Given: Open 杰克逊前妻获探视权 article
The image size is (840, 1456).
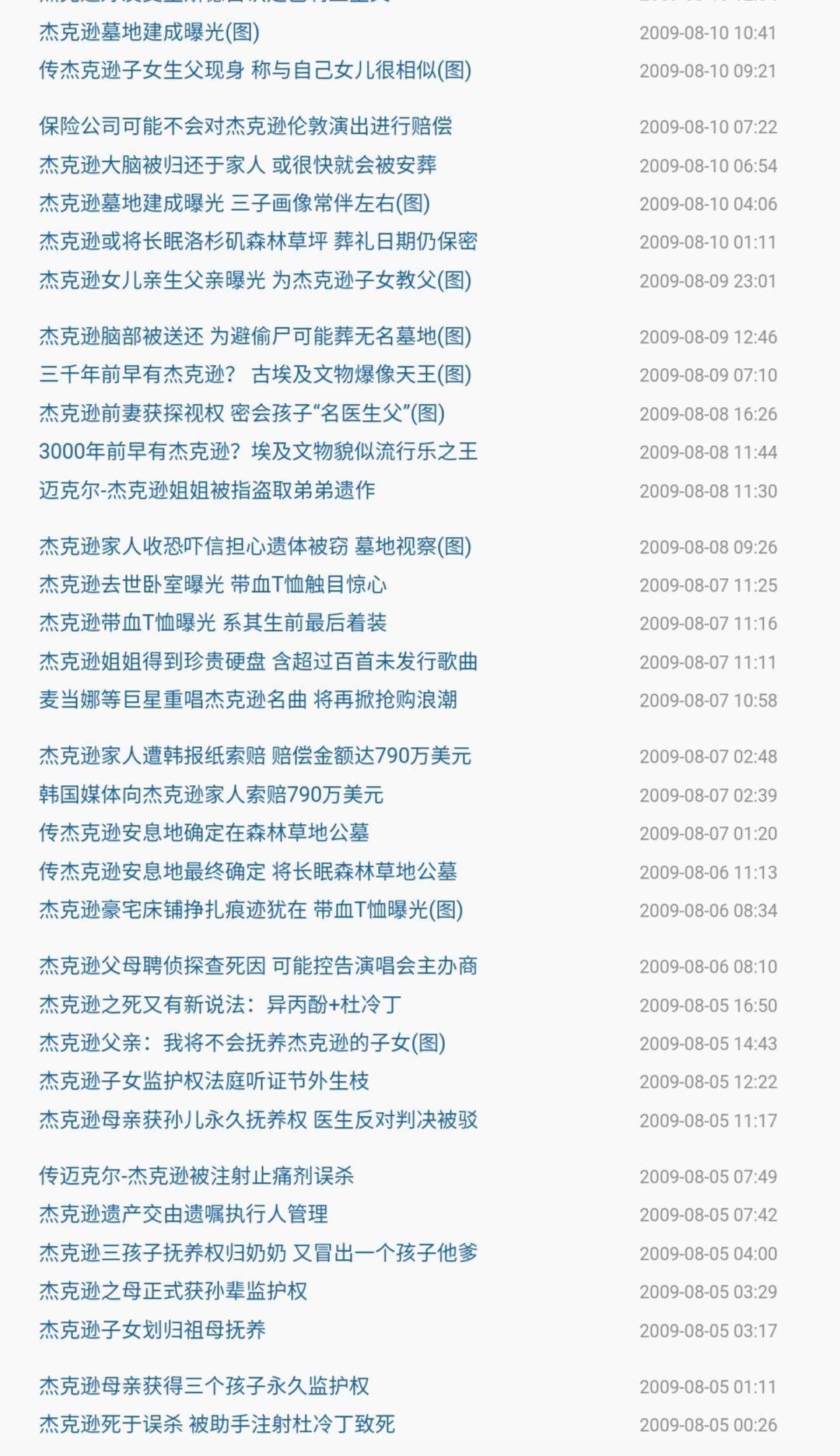Looking at the screenshot, I should pyautogui.click(x=241, y=413).
